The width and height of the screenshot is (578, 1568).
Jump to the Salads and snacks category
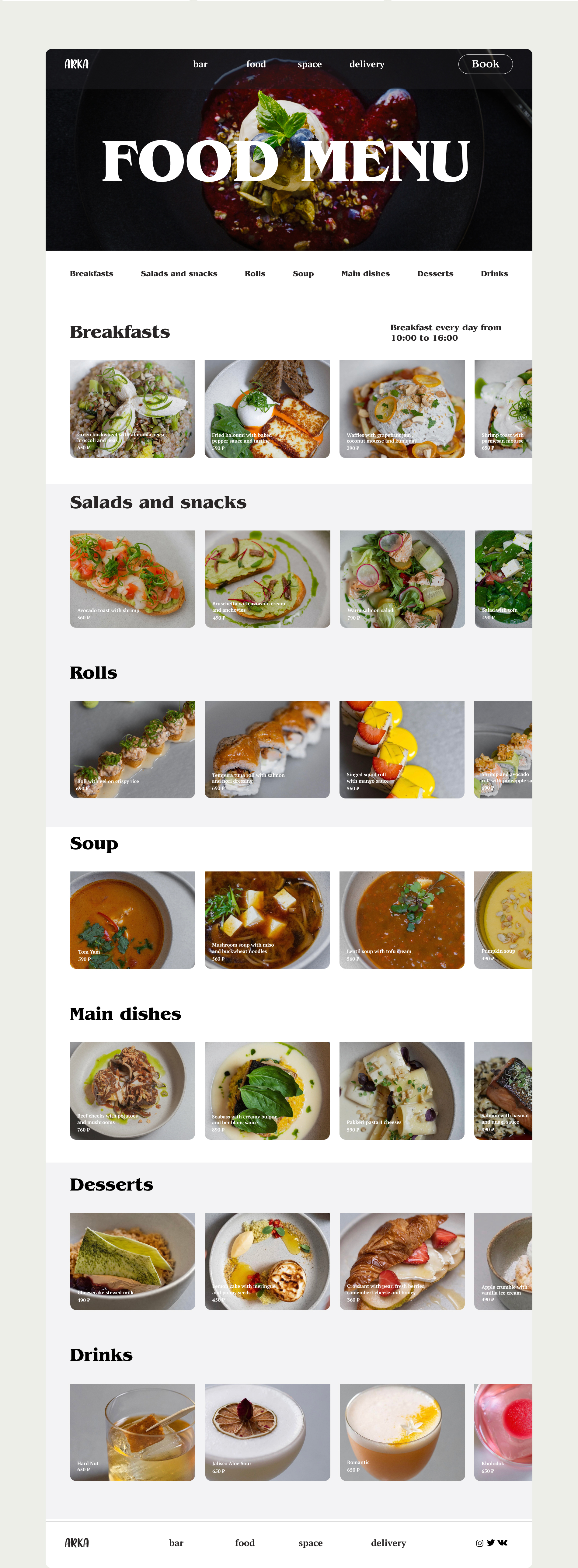179,273
